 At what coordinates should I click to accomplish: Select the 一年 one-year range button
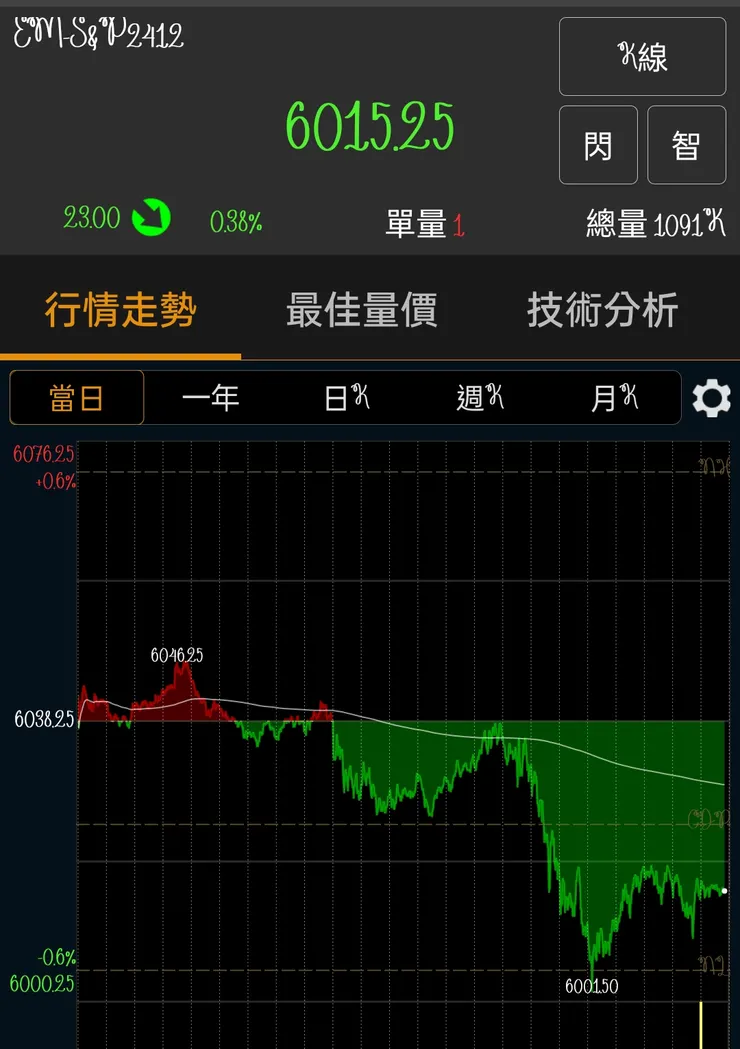pos(211,397)
